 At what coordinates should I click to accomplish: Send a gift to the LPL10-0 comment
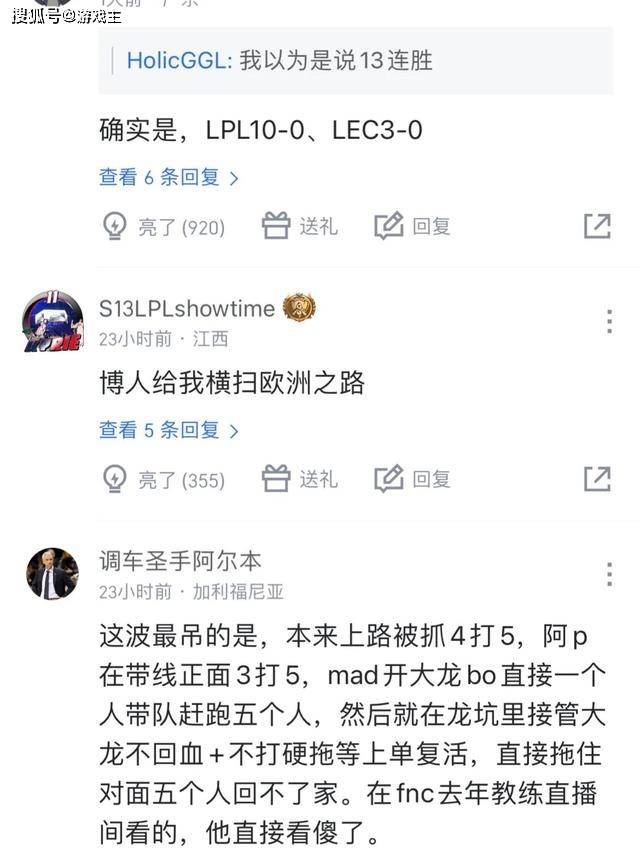(x=300, y=226)
